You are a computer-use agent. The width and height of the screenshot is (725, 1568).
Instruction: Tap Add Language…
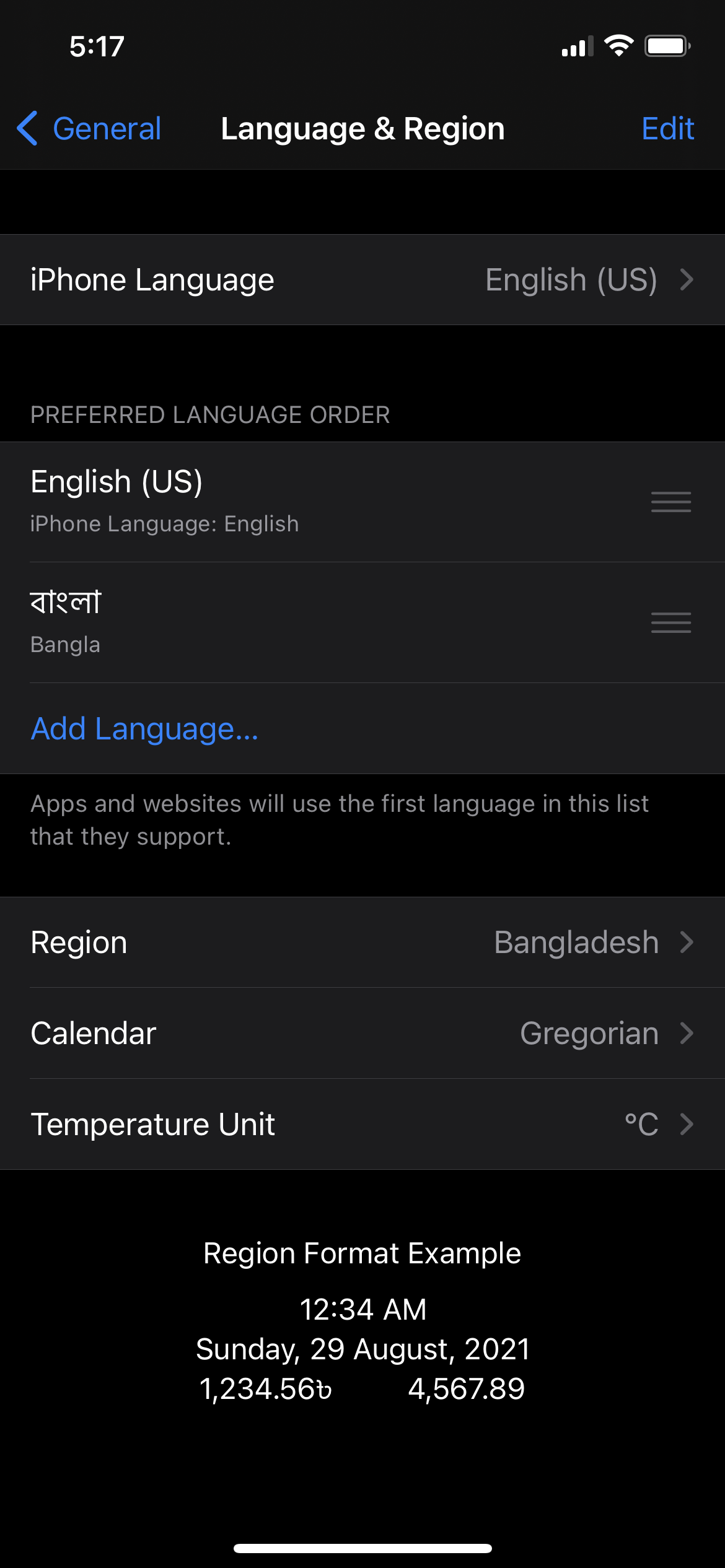pos(144,729)
